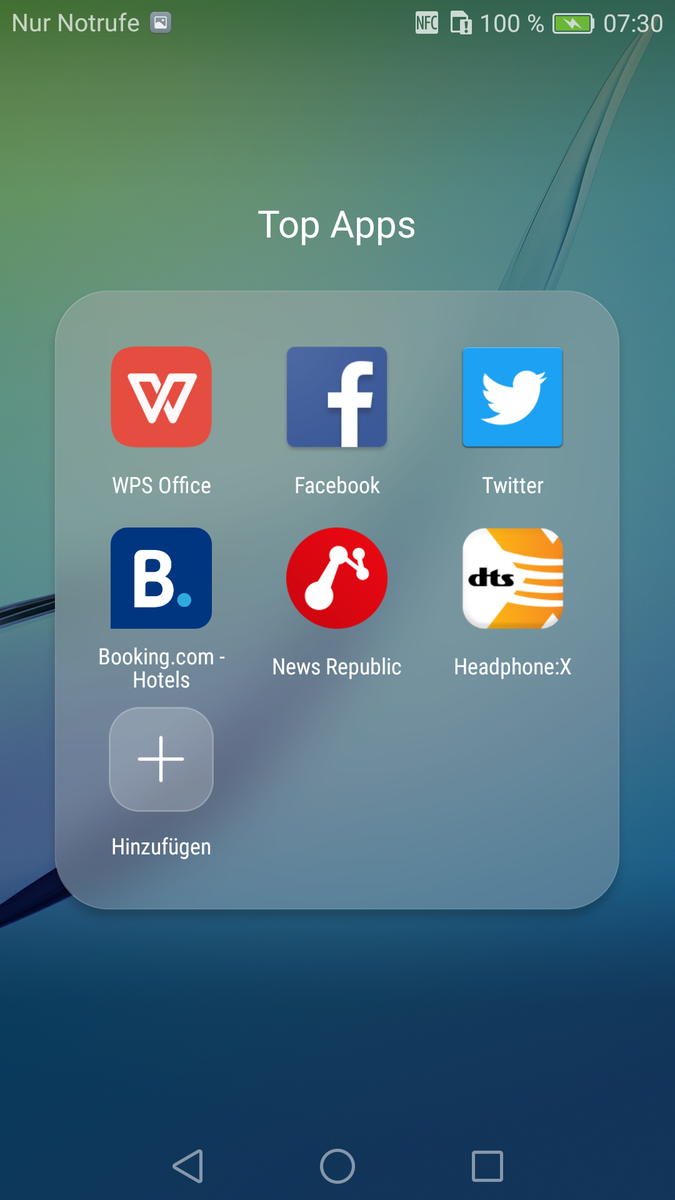The width and height of the screenshot is (675, 1200).
Task: Tap the Top Apps folder name
Action: 337,225
